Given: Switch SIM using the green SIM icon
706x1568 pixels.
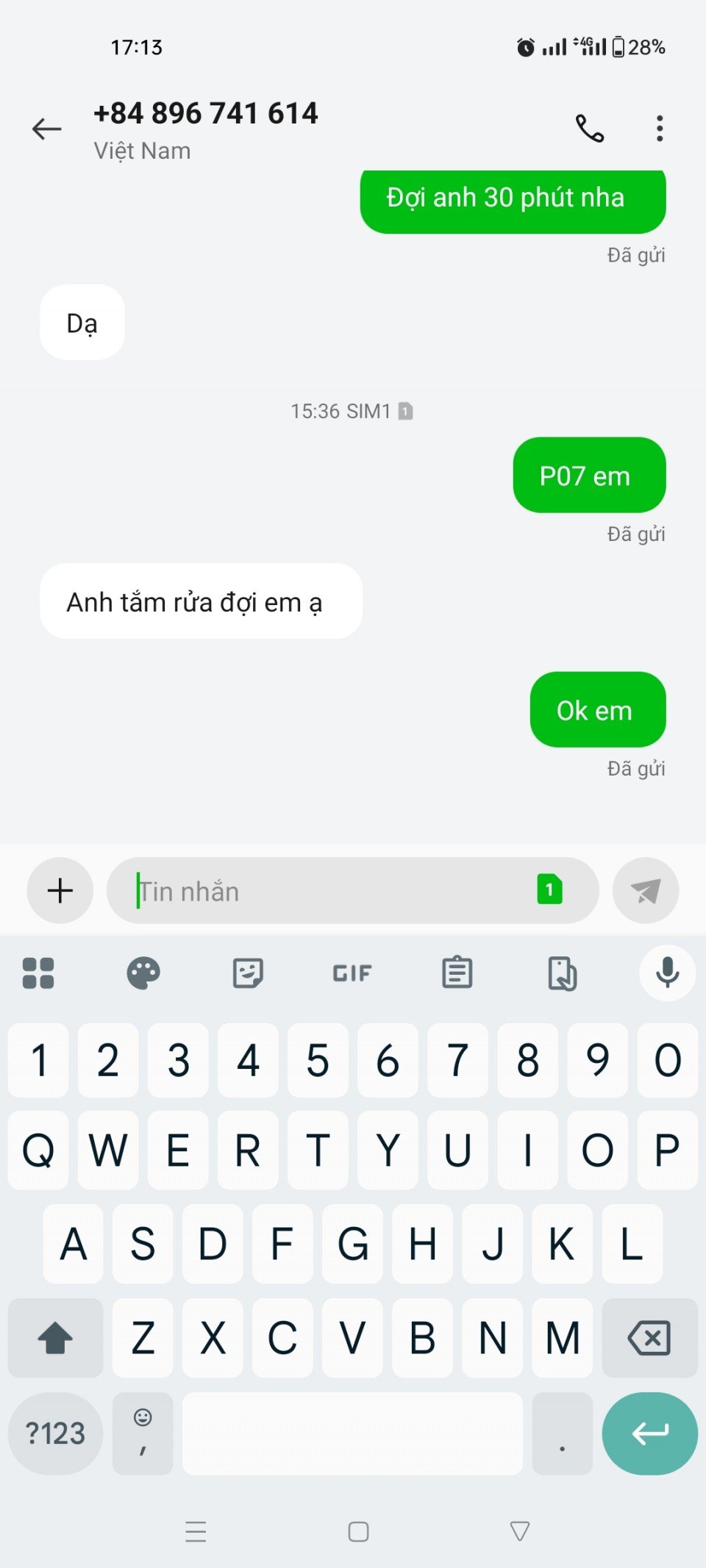Looking at the screenshot, I should 549,889.
